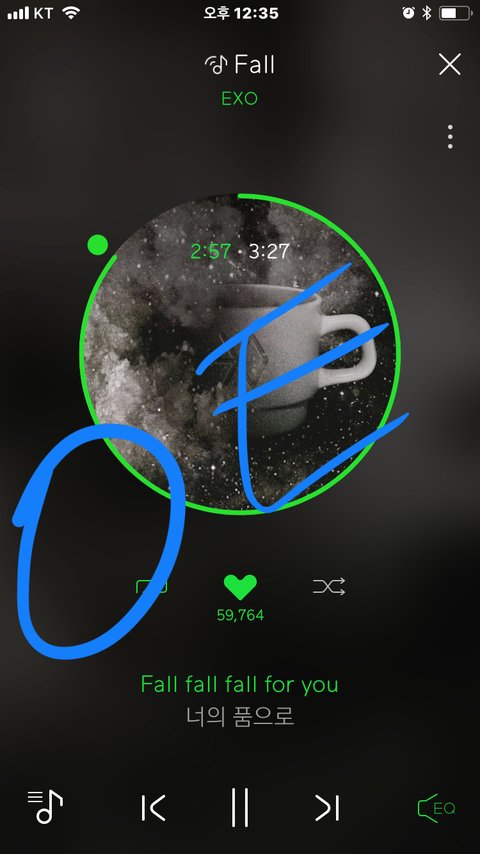
Task: Open the EXO artist link
Action: pos(239,99)
